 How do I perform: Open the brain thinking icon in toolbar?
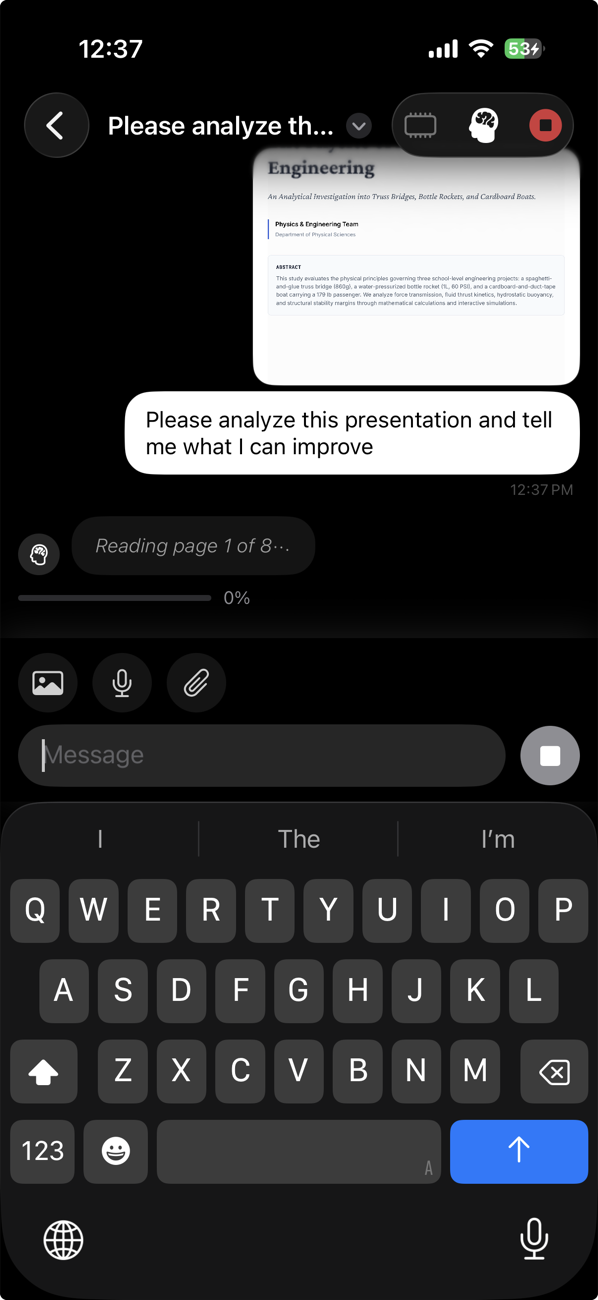pyautogui.click(x=484, y=126)
